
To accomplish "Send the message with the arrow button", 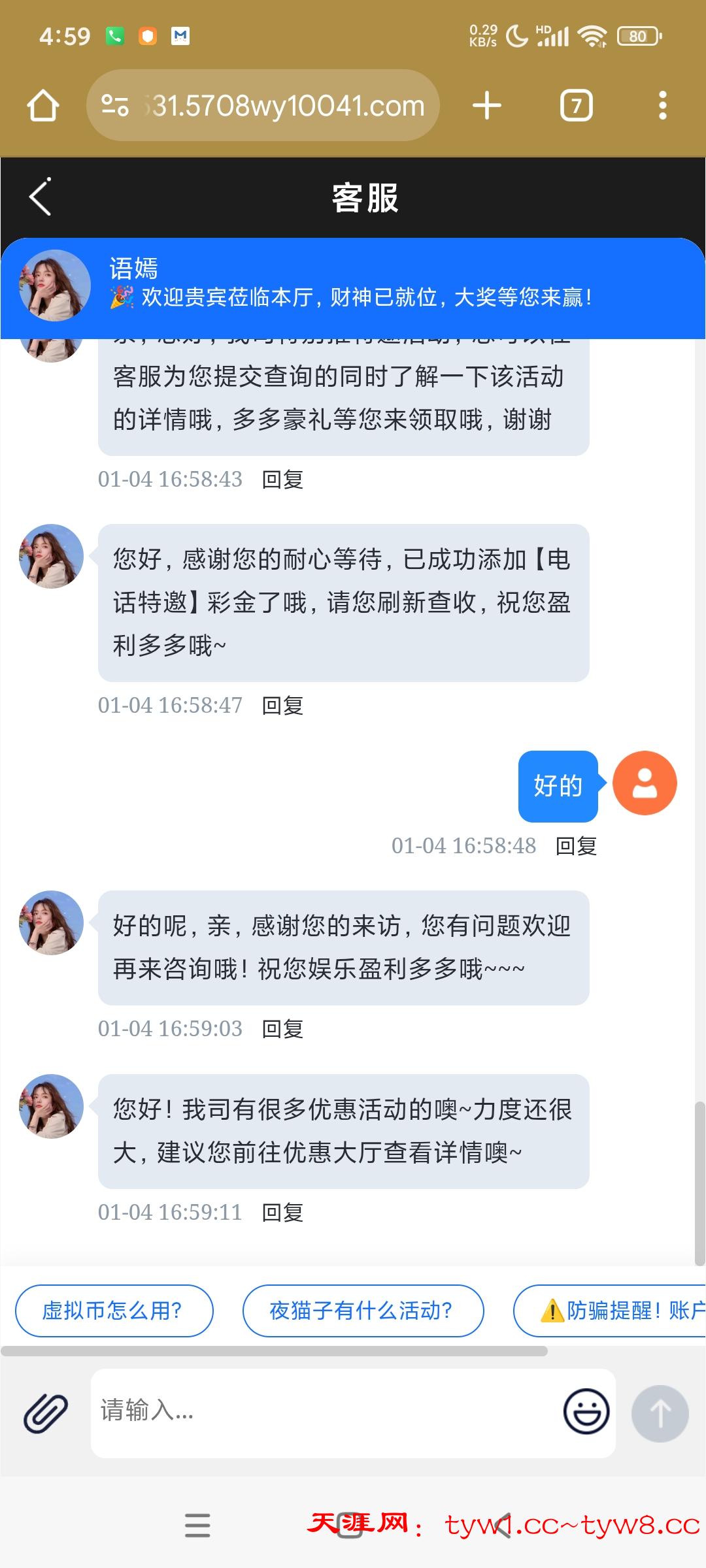I will coord(660,1413).
